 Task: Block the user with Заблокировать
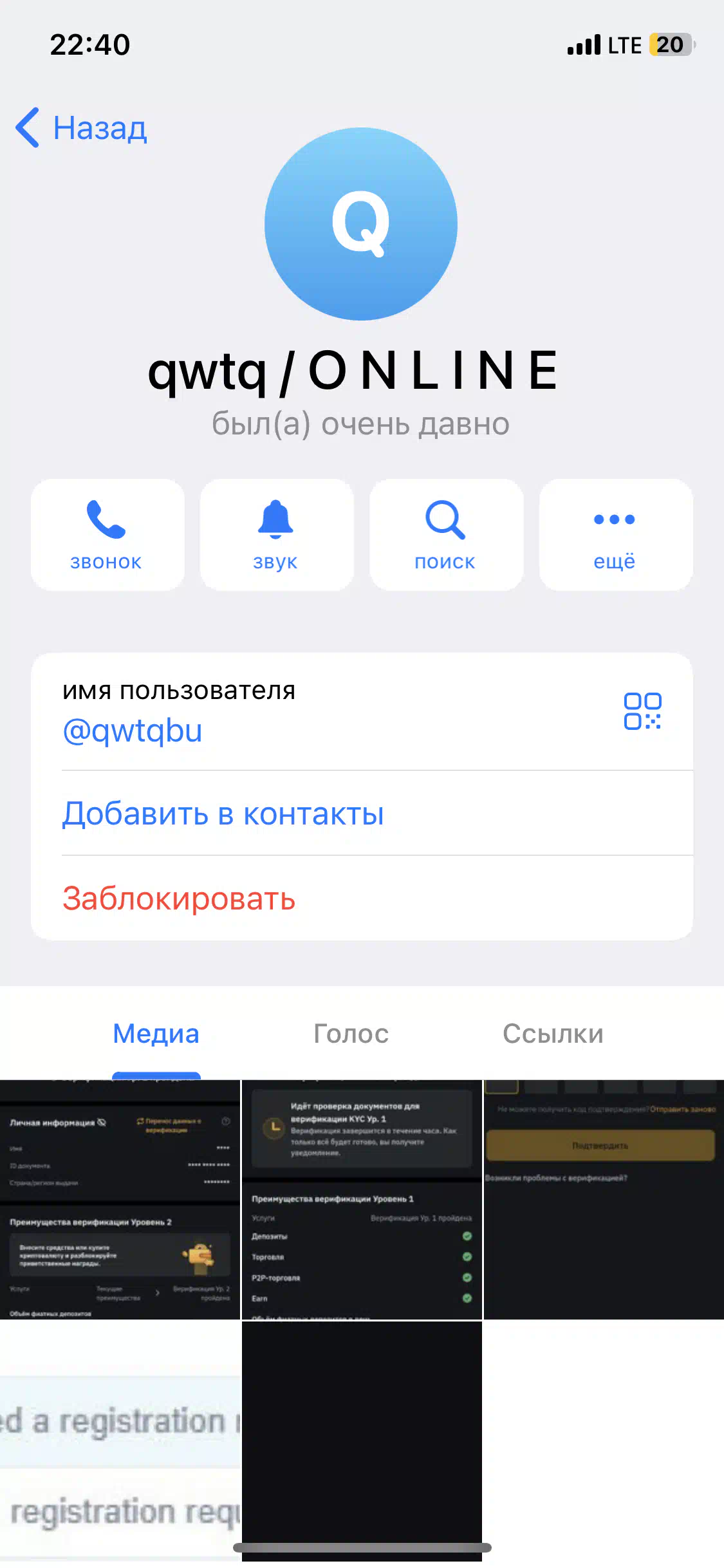point(362,898)
